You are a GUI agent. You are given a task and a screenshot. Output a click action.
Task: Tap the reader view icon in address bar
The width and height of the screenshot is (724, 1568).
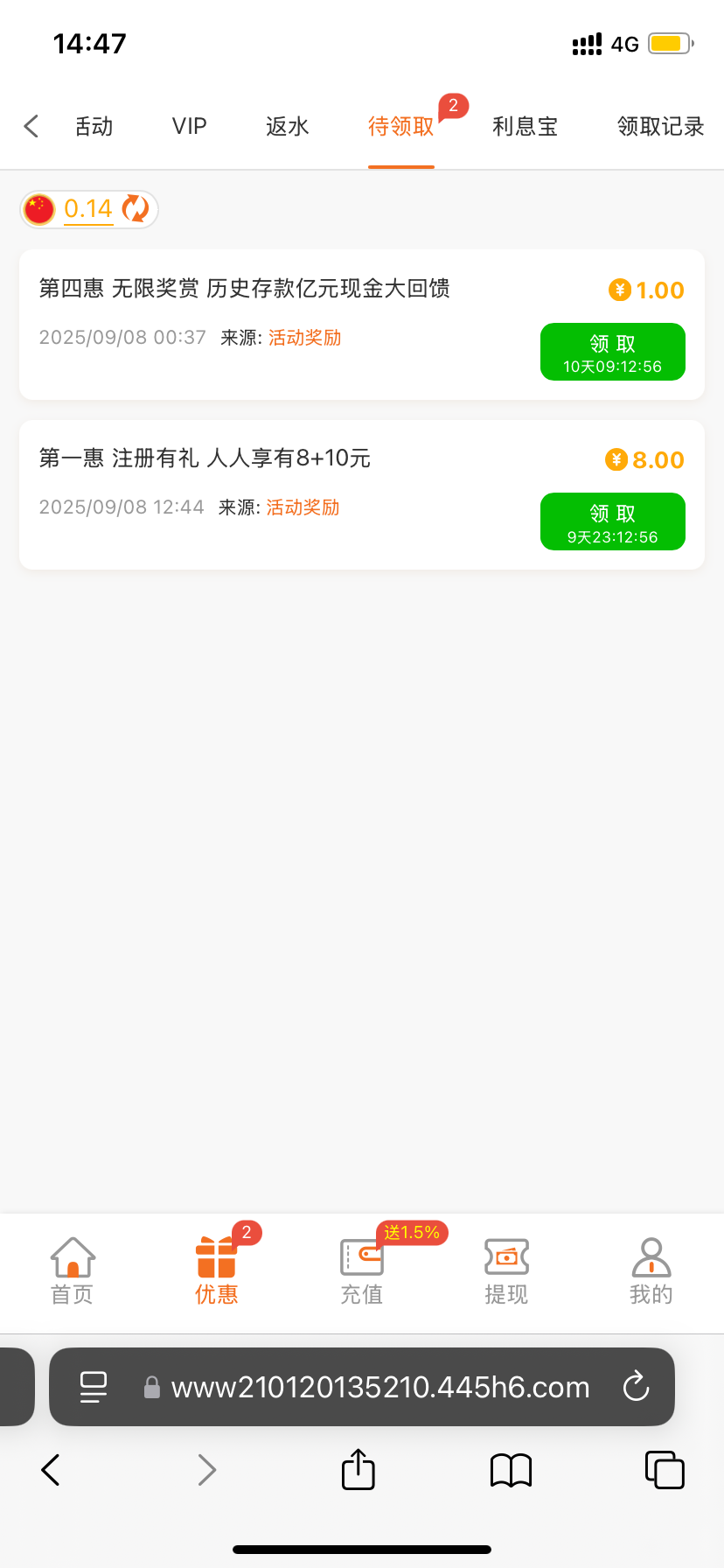click(x=94, y=1387)
